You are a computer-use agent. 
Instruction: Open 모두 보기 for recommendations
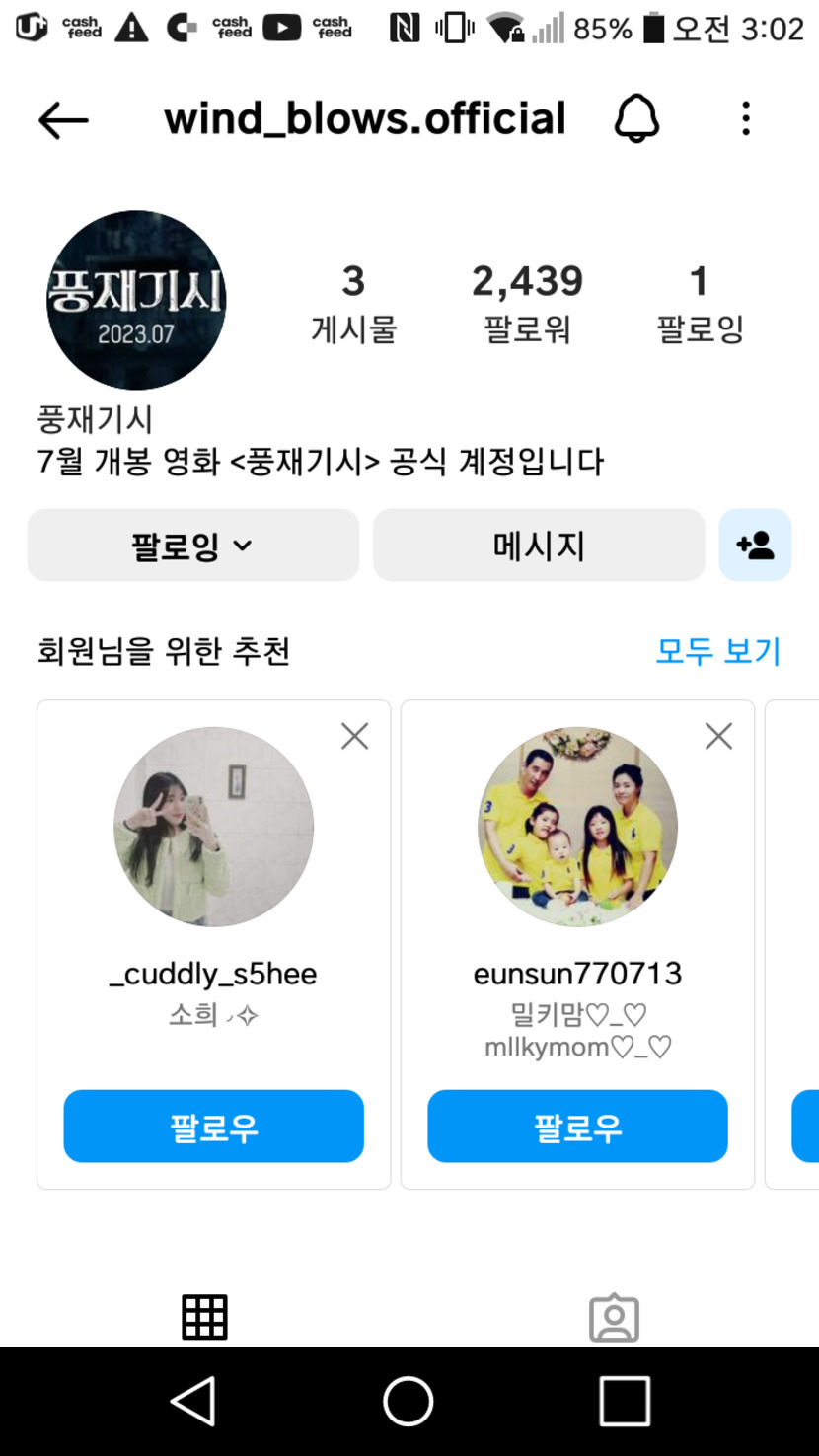(x=717, y=651)
